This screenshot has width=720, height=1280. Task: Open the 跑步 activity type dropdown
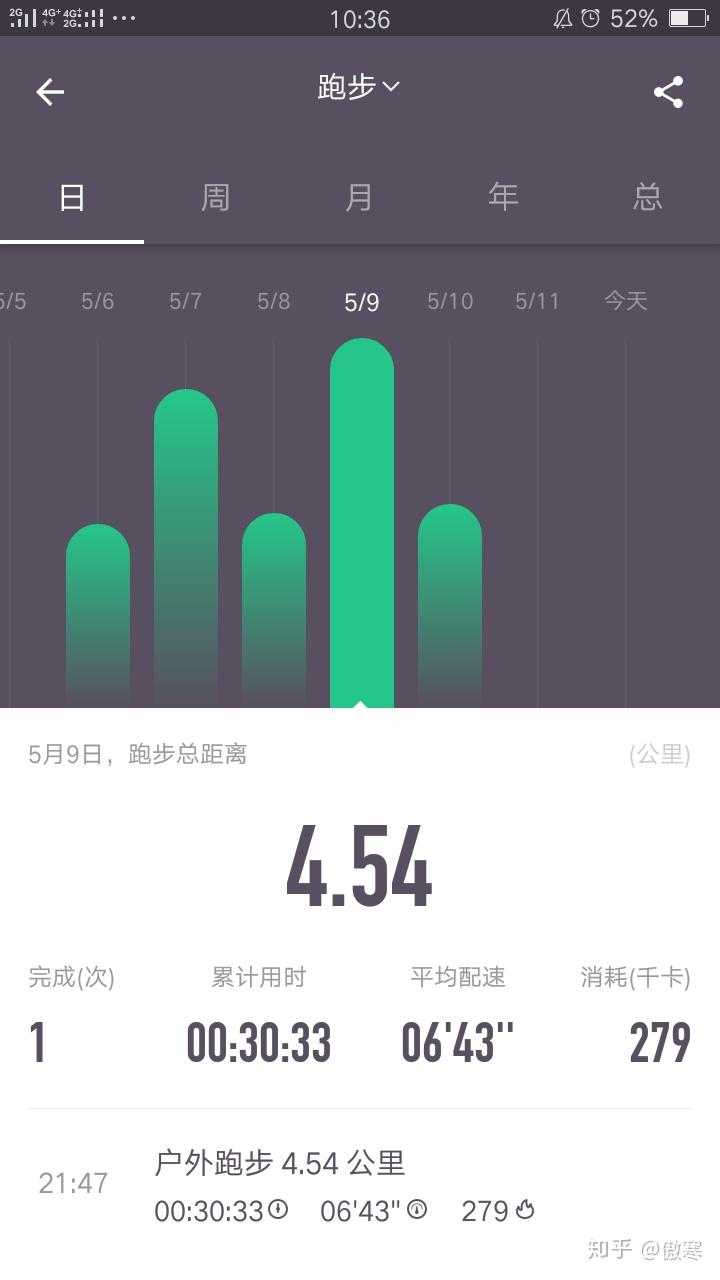pos(359,87)
